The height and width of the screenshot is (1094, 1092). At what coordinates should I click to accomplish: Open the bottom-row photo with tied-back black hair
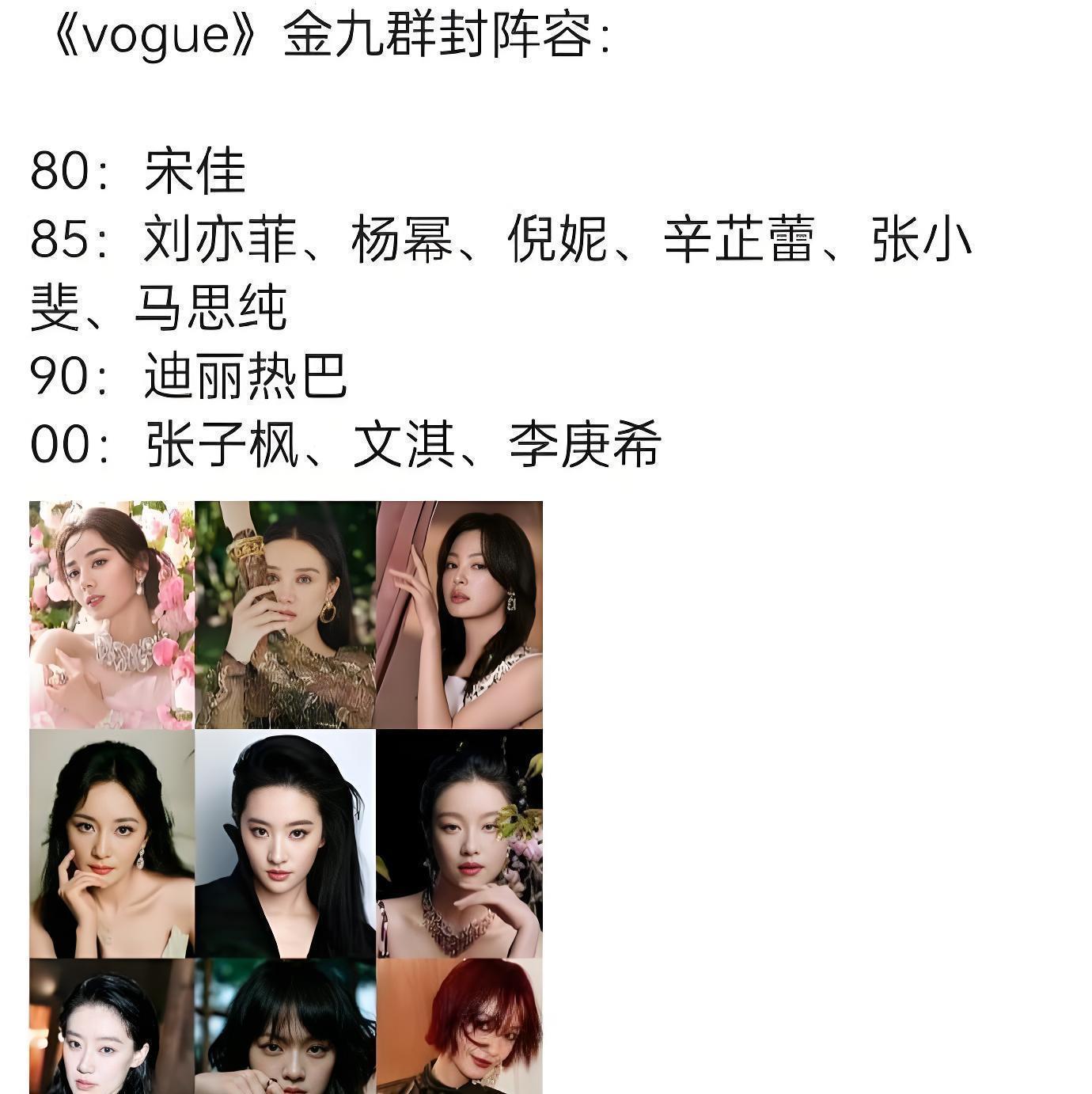coord(112,1026)
